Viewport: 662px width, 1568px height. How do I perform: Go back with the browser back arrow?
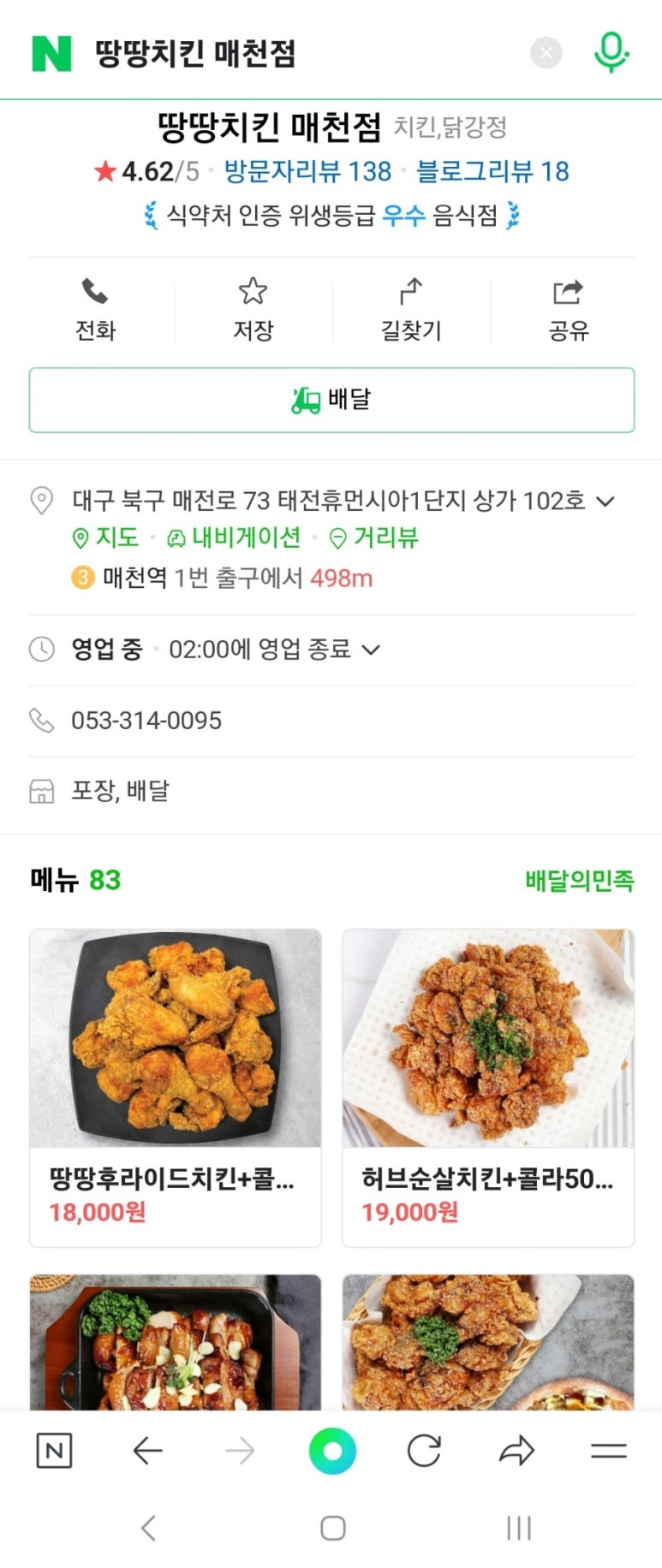[x=147, y=1451]
